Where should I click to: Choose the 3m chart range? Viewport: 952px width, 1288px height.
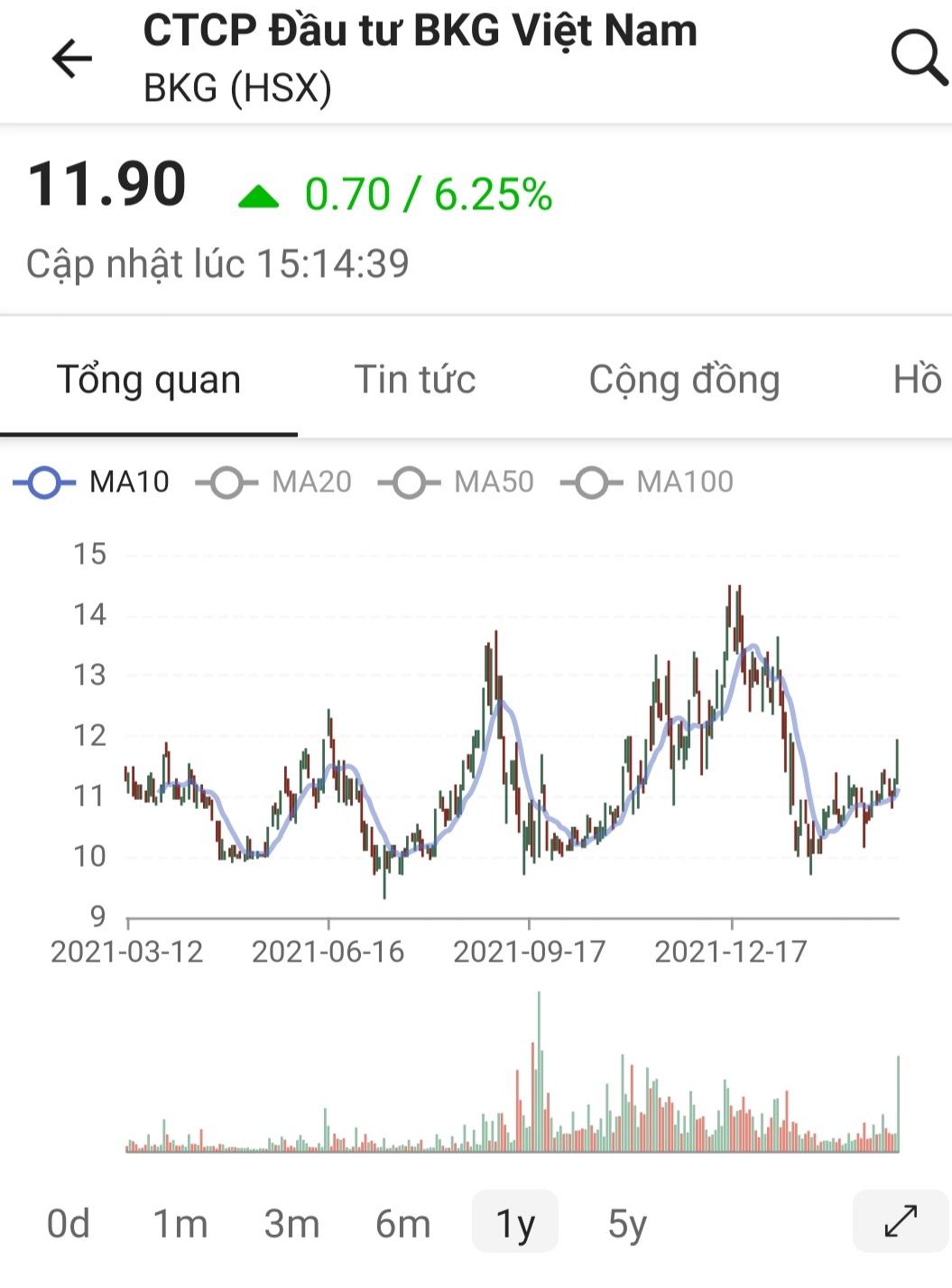tap(291, 1224)
